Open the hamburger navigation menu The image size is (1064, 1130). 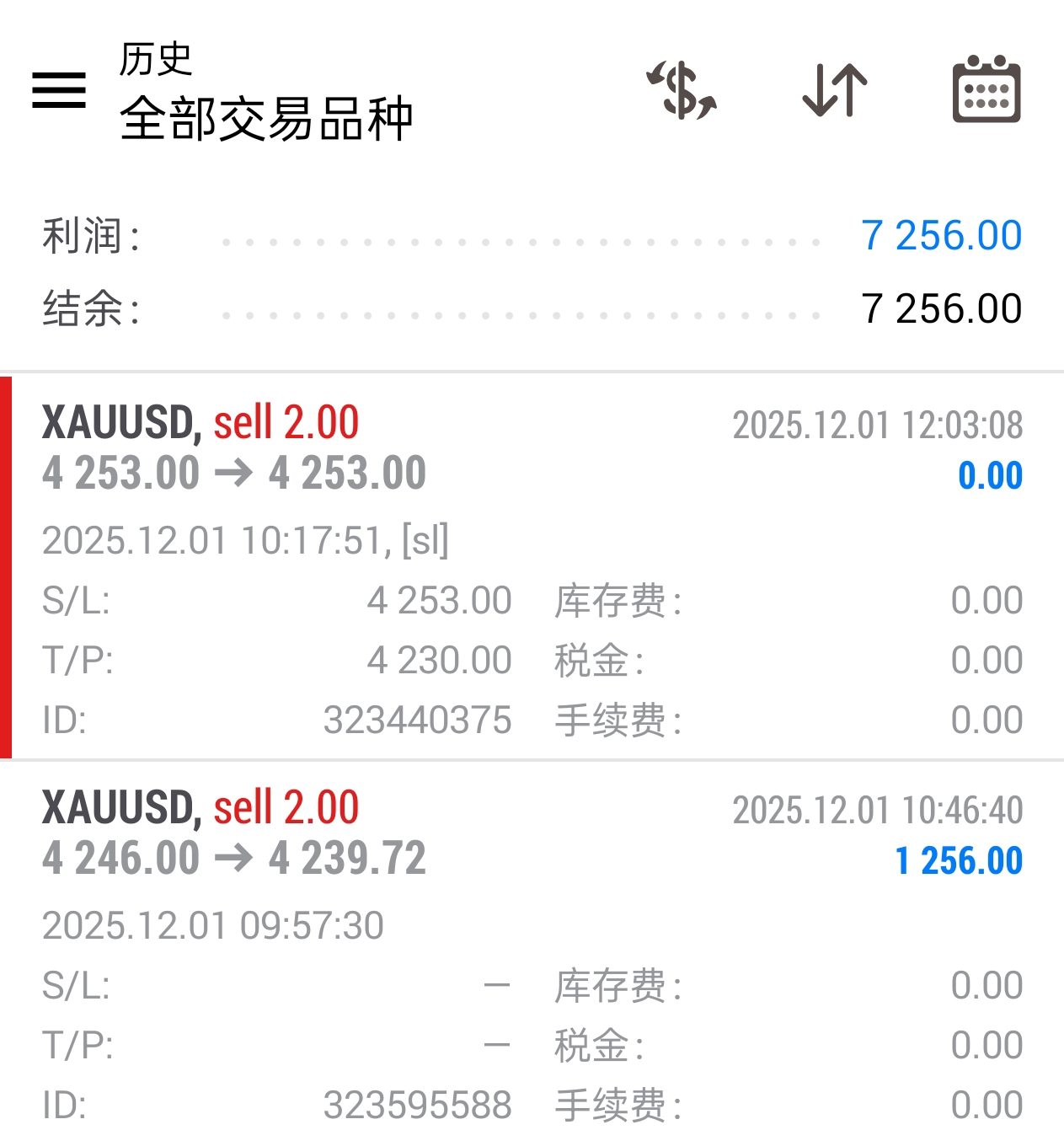click(59, 90)
